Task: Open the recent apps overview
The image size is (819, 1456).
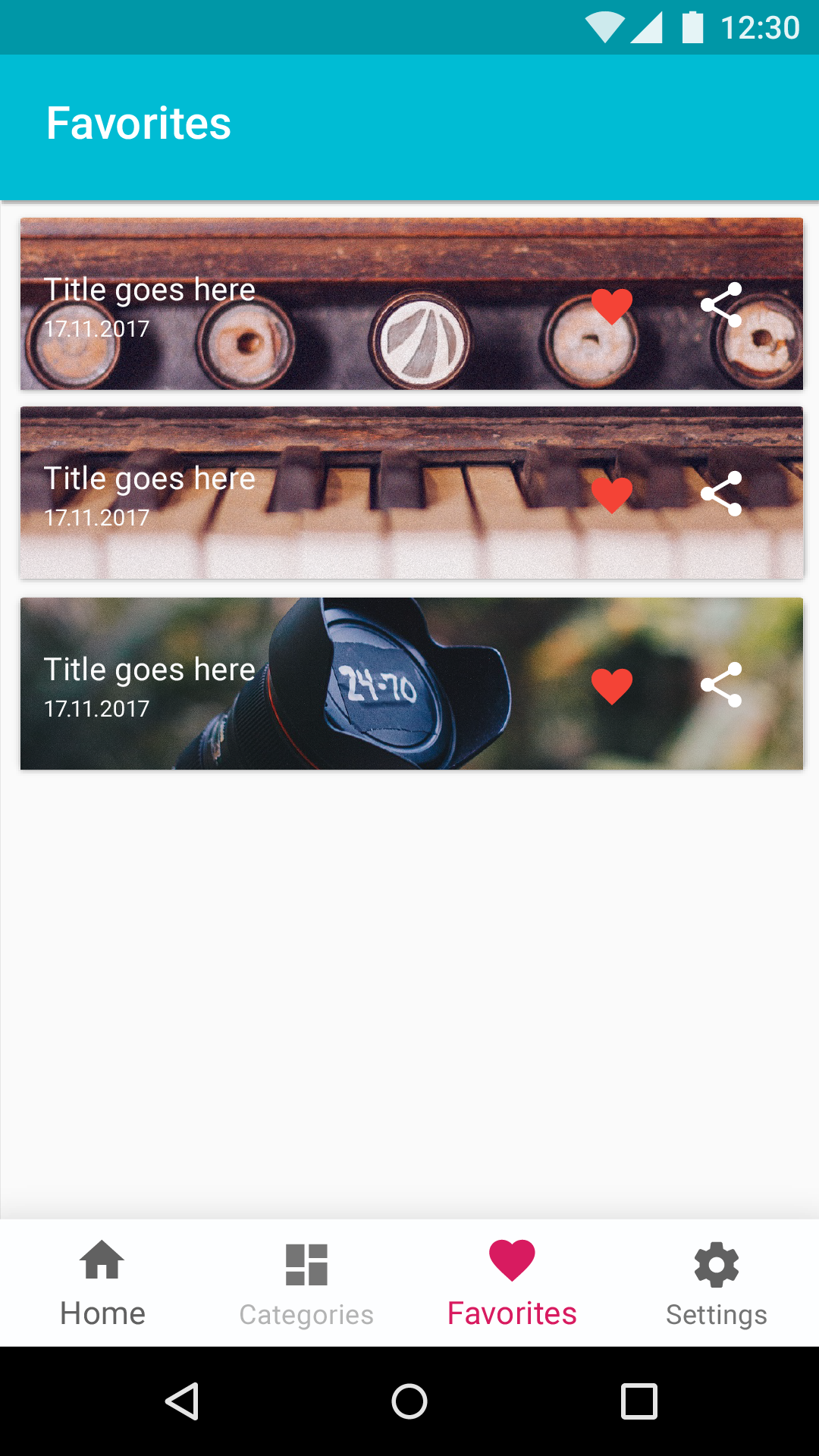Action: click(639, 1401)
